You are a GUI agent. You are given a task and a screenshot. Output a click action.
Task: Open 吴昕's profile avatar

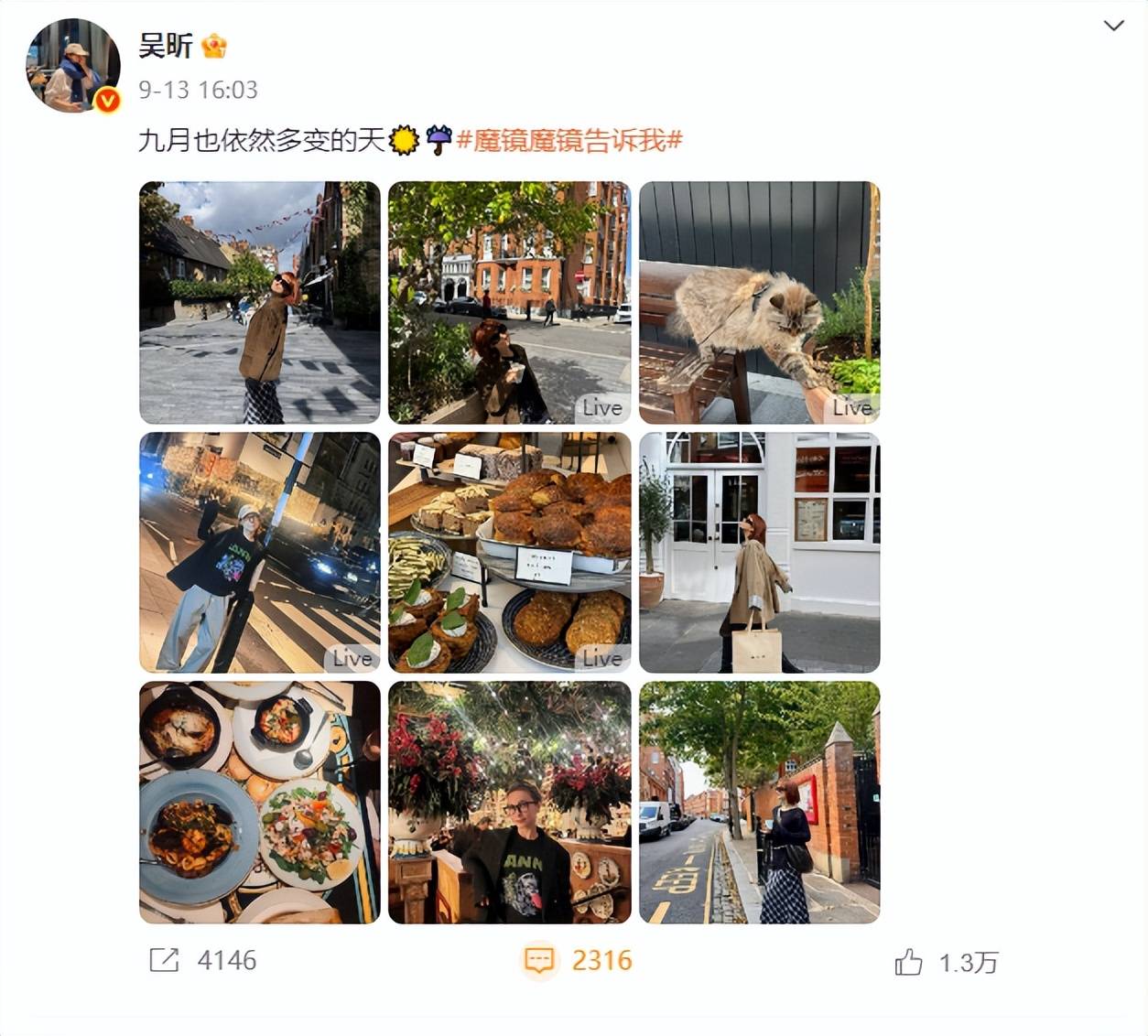72,66
